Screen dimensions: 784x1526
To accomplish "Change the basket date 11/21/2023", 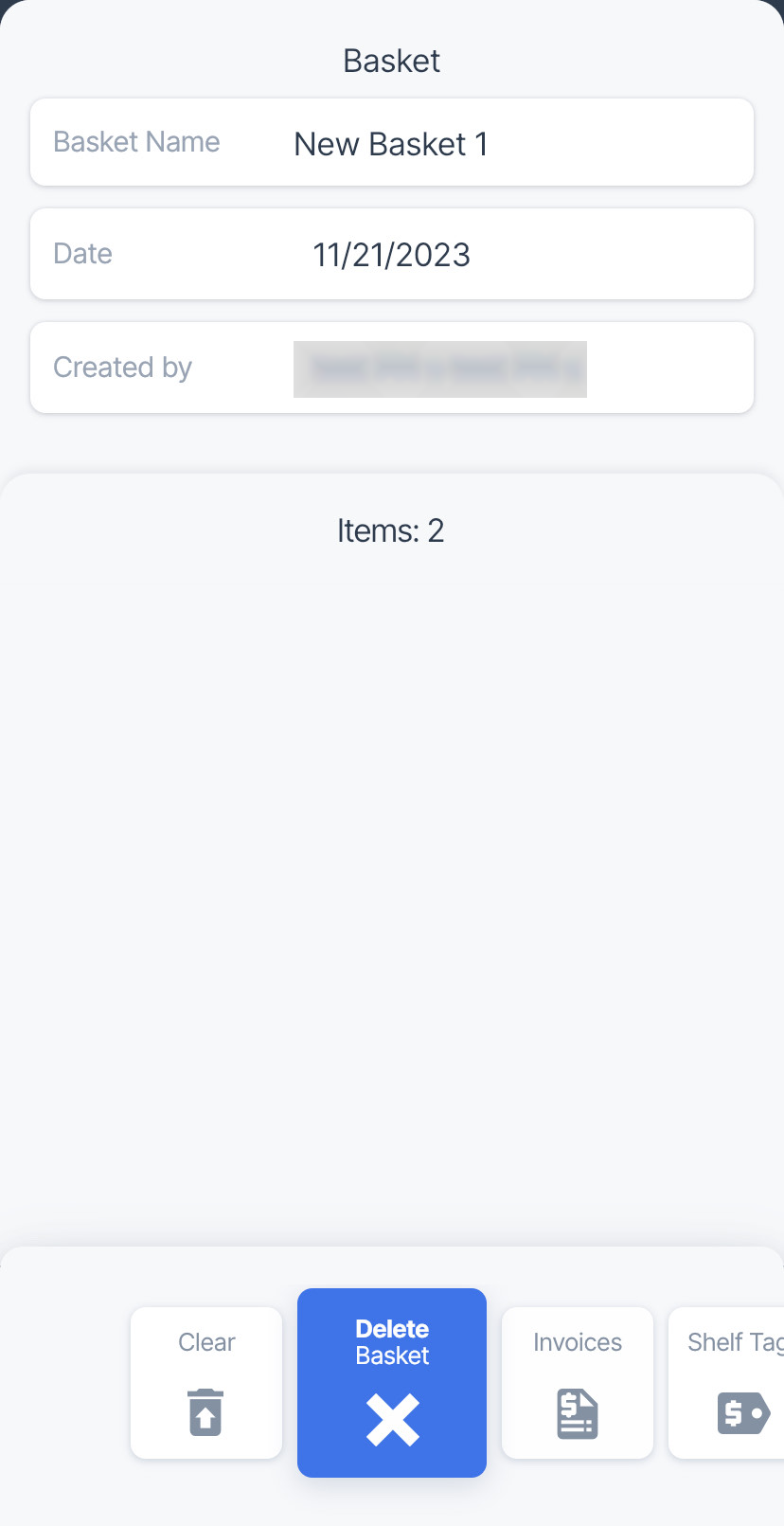I will tap(392, 254).
